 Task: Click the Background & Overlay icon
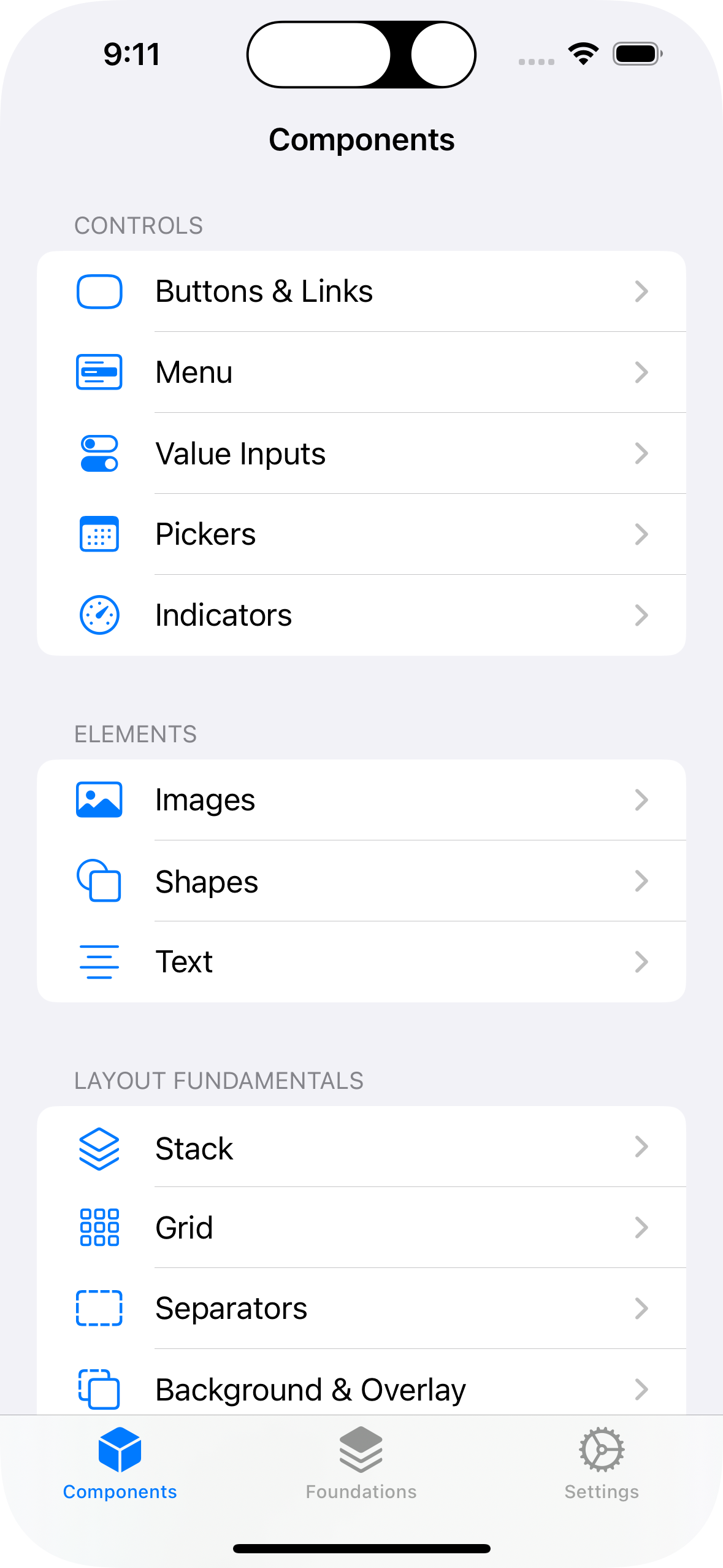click(99, 1389)
